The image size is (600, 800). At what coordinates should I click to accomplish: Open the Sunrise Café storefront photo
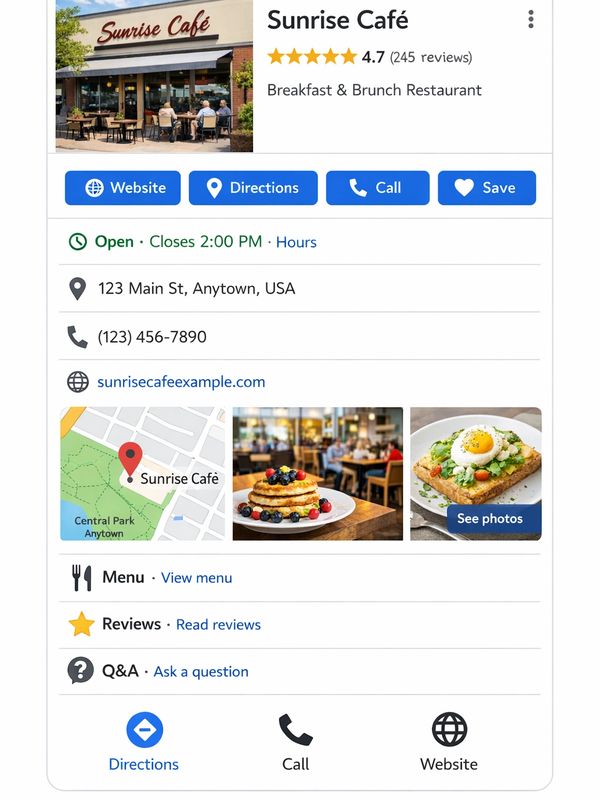(x=154, y=76)
